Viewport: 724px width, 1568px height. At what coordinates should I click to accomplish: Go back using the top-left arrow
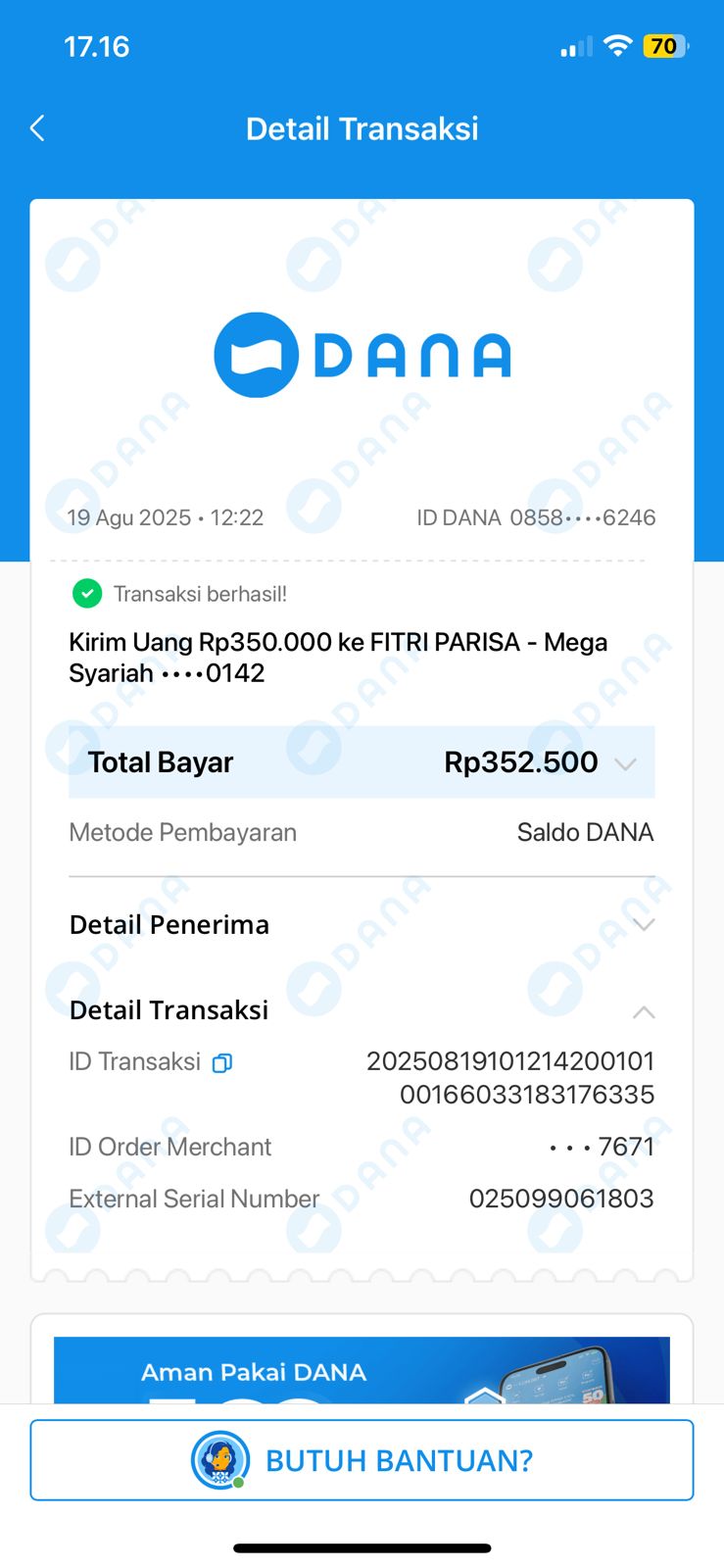coord(37,128)
